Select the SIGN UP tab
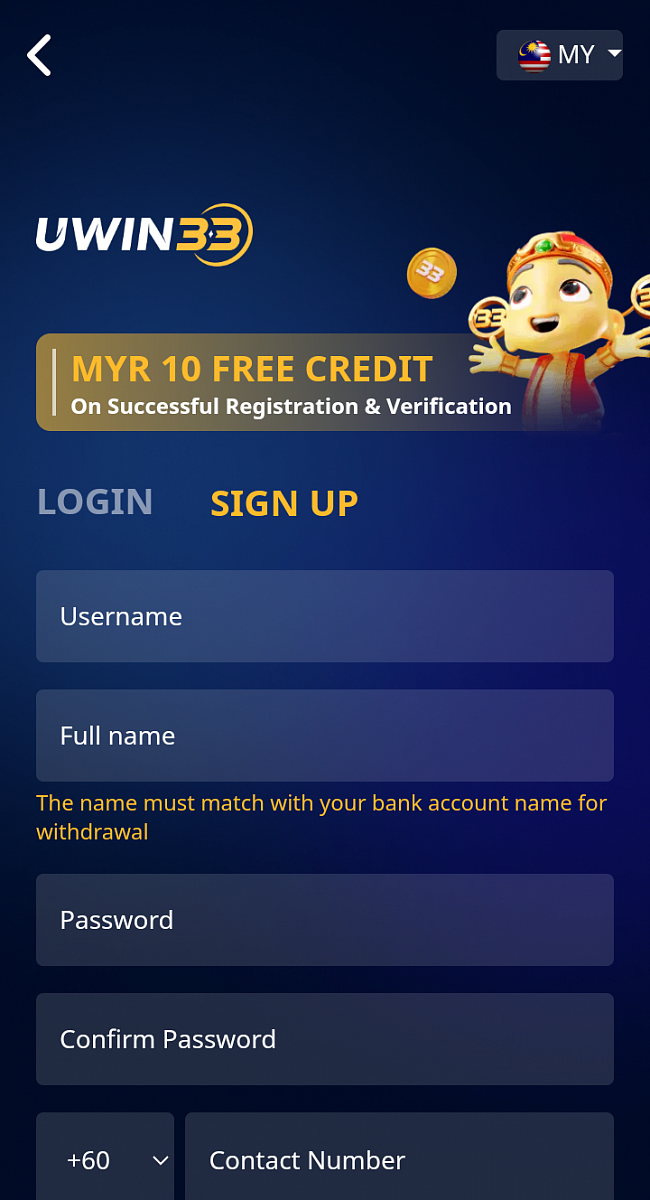 pos(284,503)
